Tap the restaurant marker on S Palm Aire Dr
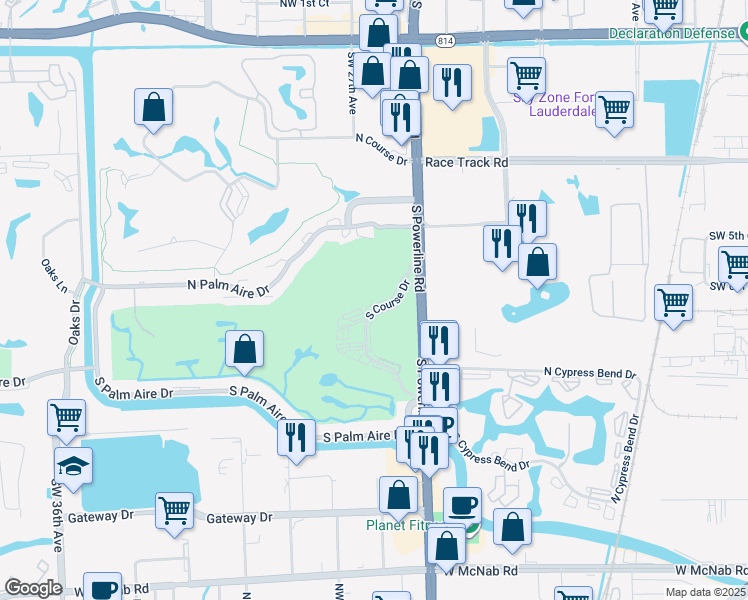748x600 pixels. [x=295, y=437]
